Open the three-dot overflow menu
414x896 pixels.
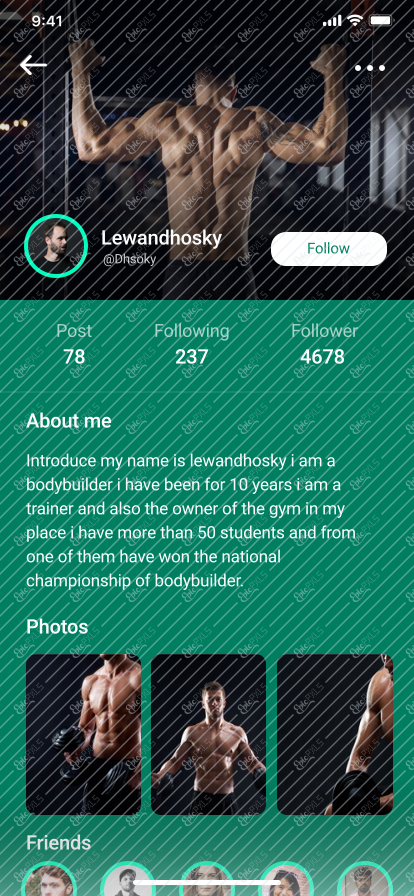tap(370, 68)
